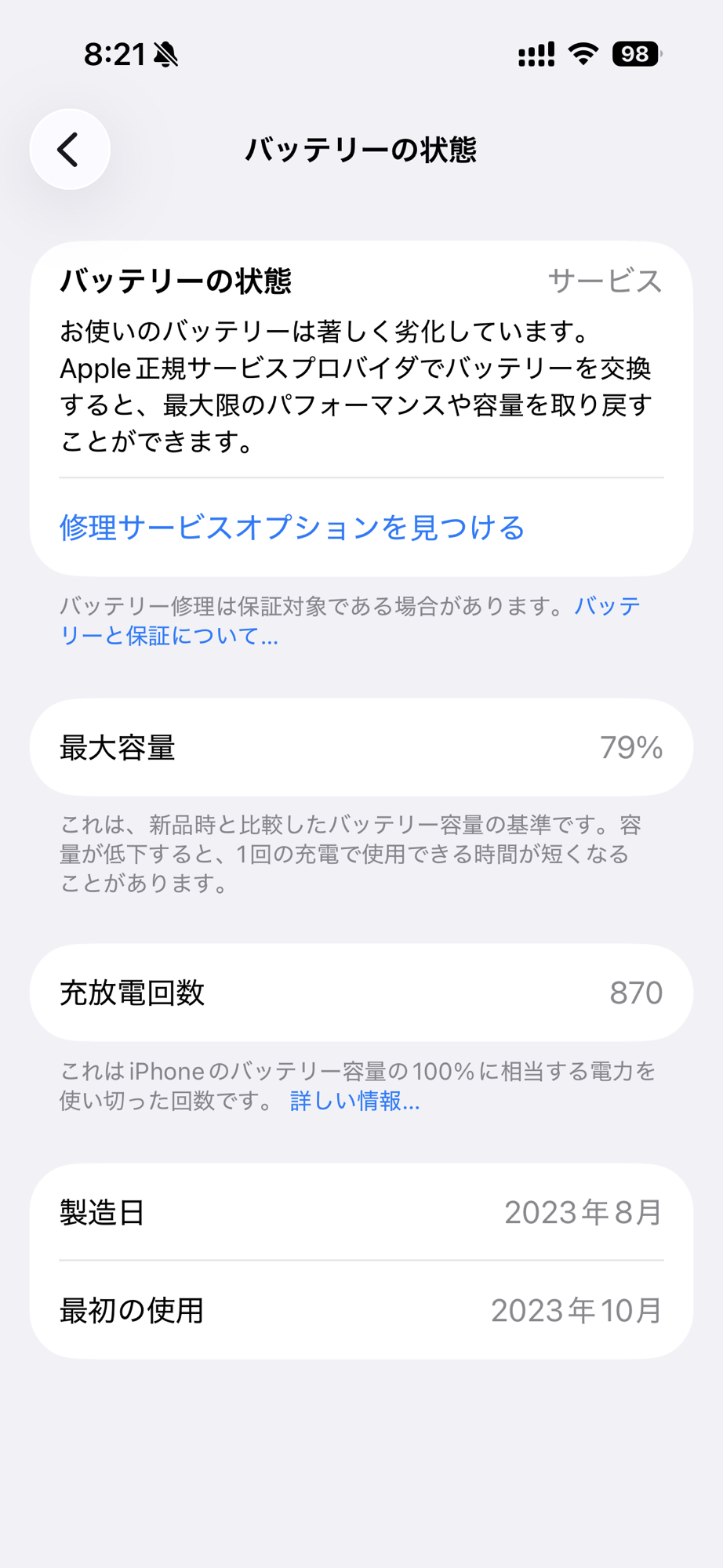The image size is (723, 1568).
Task: Open バッテリーと保証について link
Action: click(169, 636)
